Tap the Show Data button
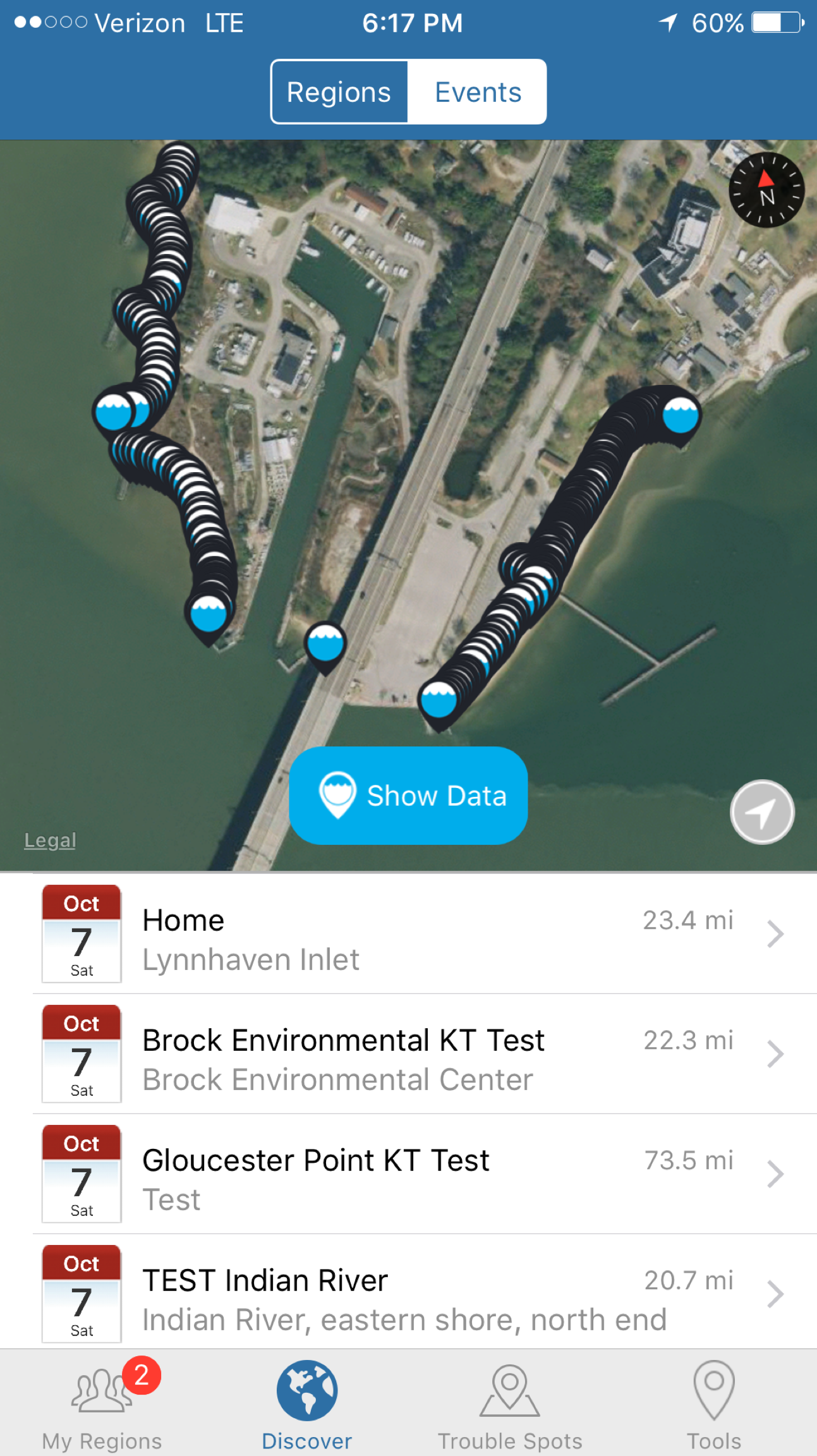This screenshot has width=817, height=1456. [408, 795]
